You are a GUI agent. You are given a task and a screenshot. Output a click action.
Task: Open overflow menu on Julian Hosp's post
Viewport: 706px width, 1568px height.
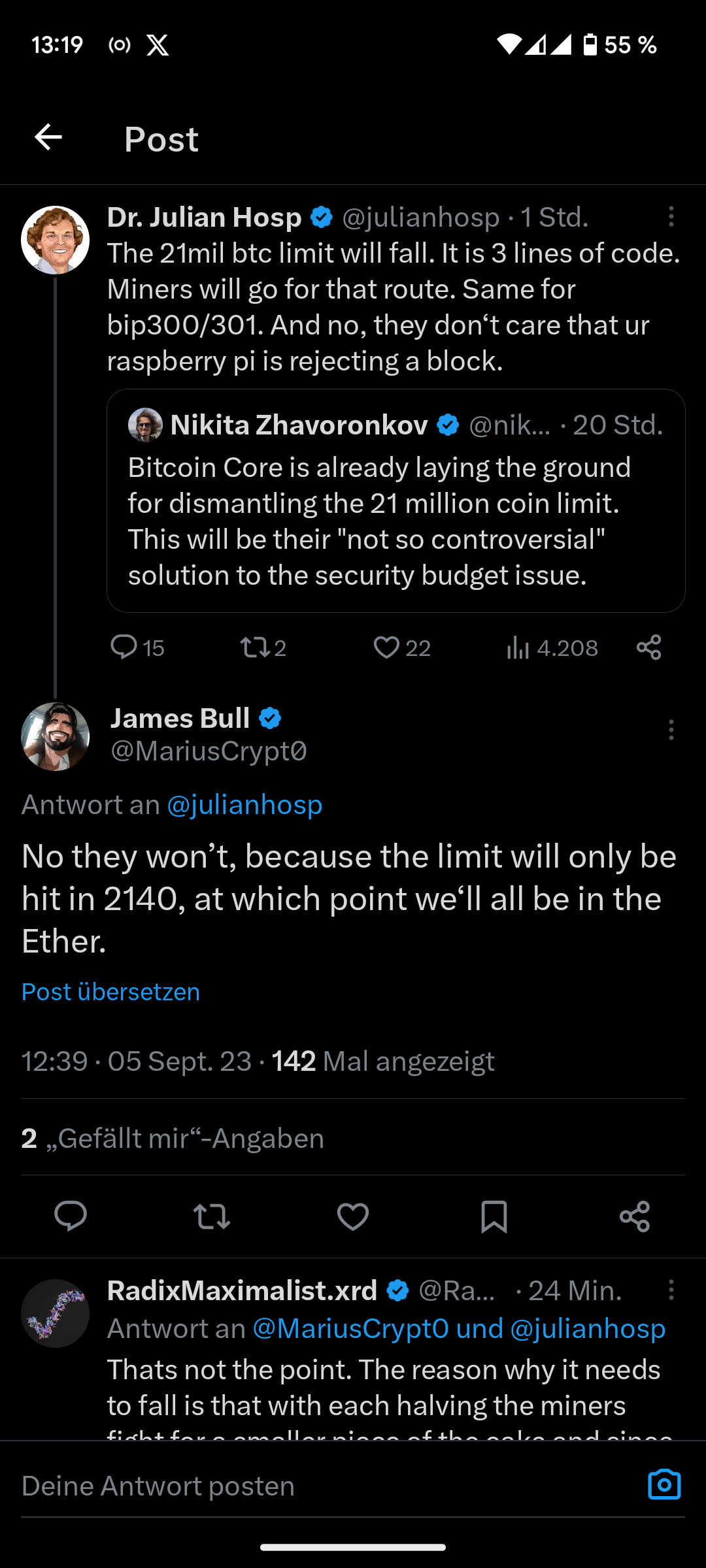(671, 217)
